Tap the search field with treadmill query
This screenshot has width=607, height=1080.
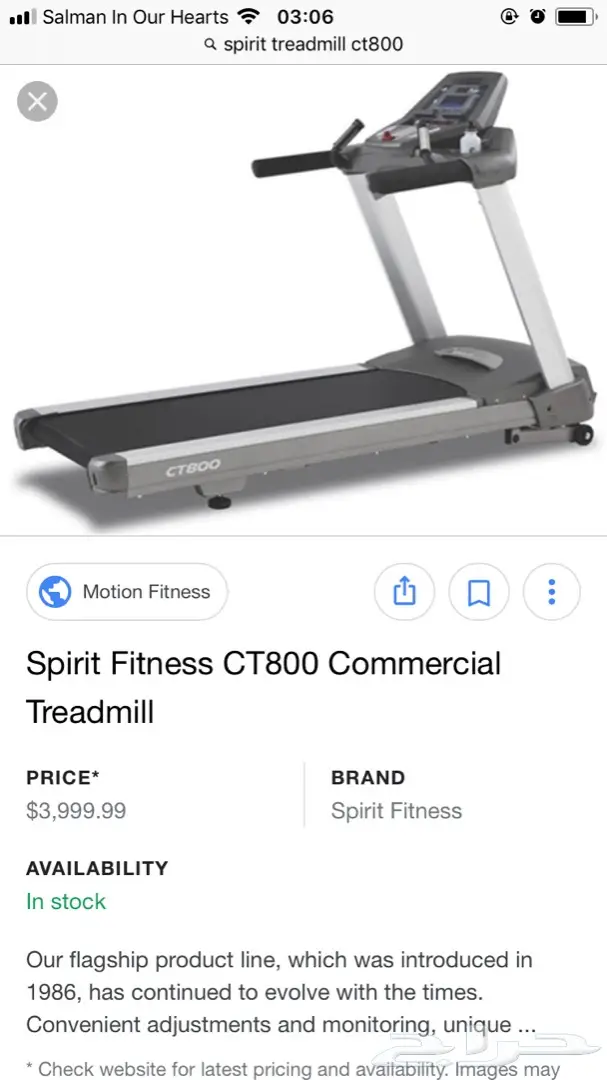(304, 44)
